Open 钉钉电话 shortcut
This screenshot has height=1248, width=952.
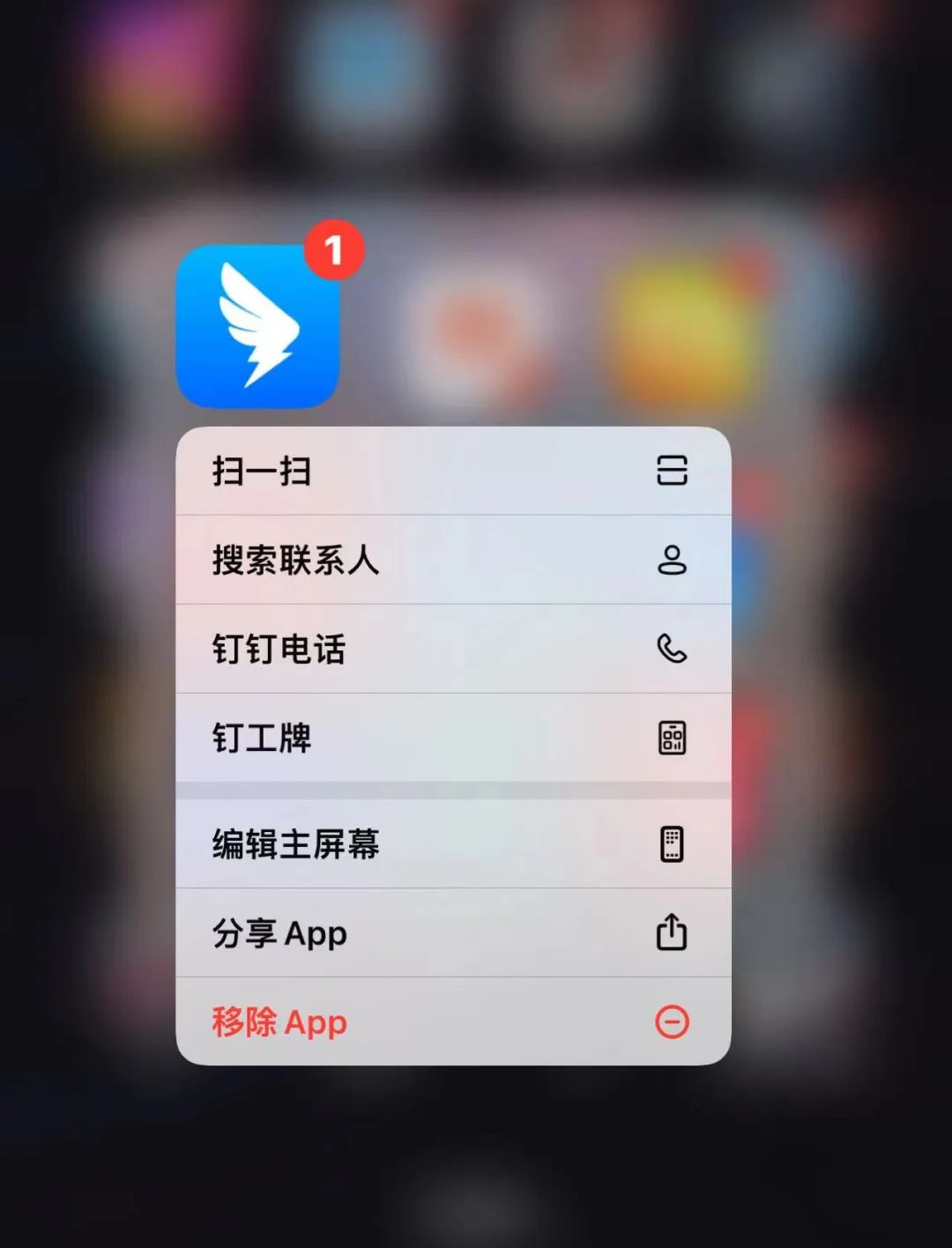452,650
